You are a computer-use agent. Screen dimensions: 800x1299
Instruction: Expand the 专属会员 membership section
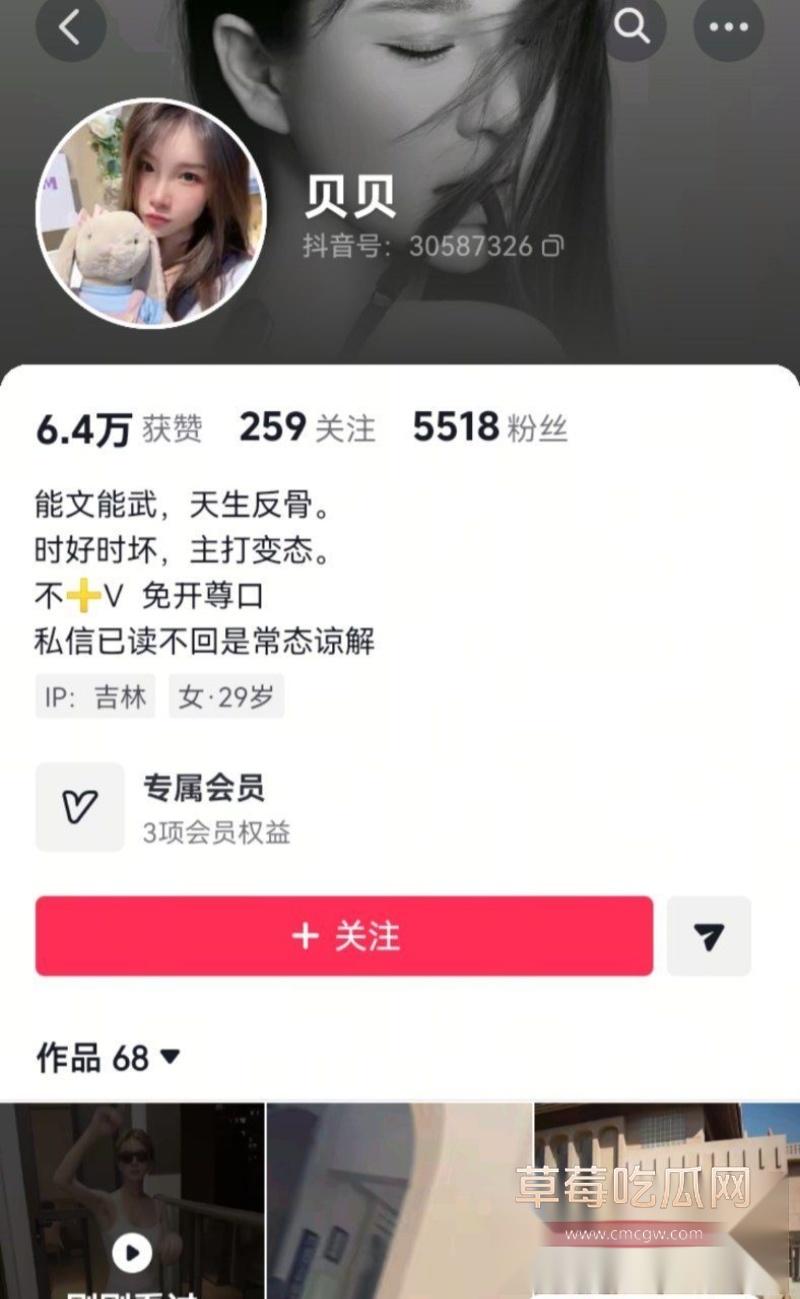(205, 789)
